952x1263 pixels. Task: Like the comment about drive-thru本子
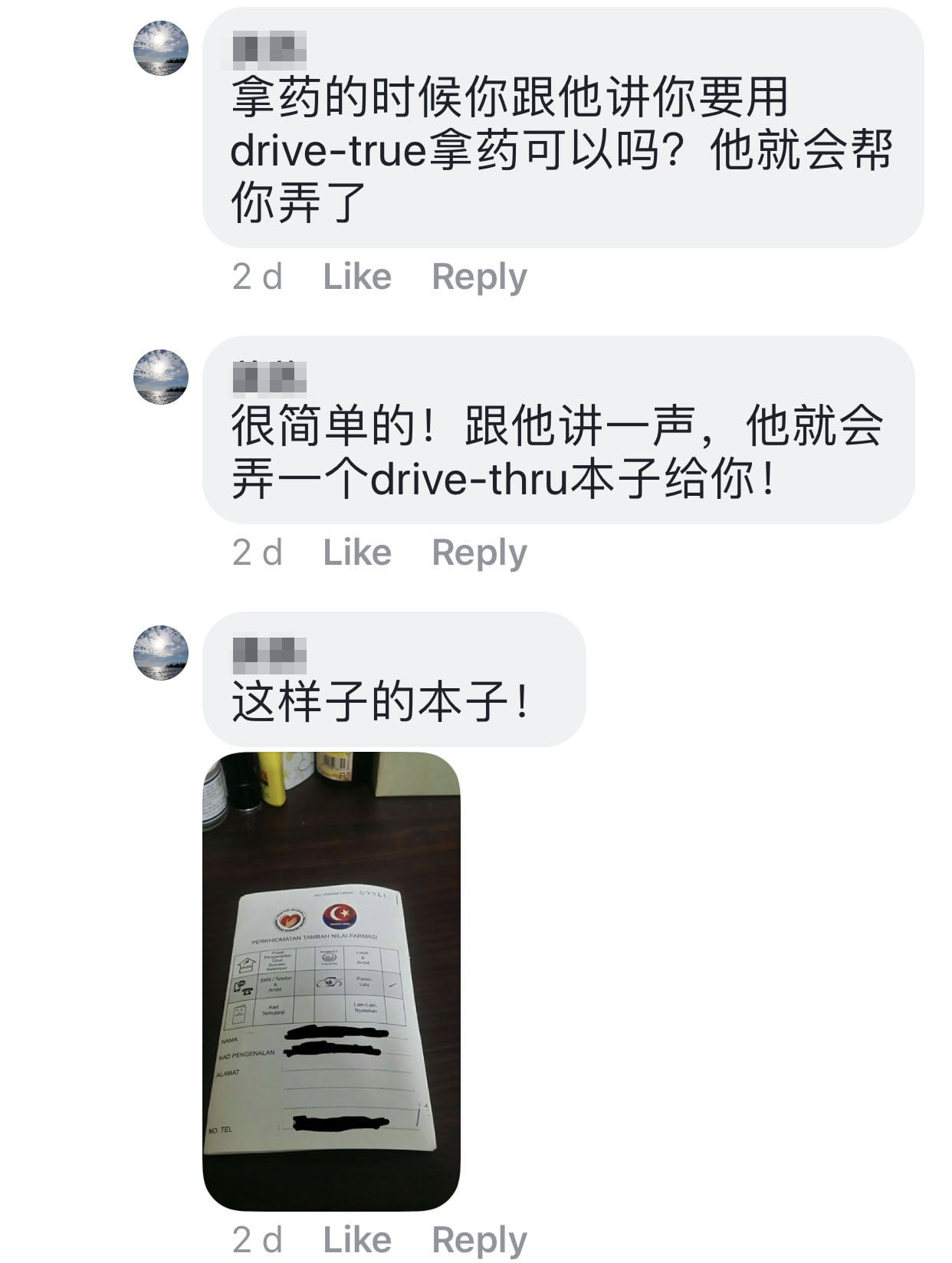tap(357, 553)
